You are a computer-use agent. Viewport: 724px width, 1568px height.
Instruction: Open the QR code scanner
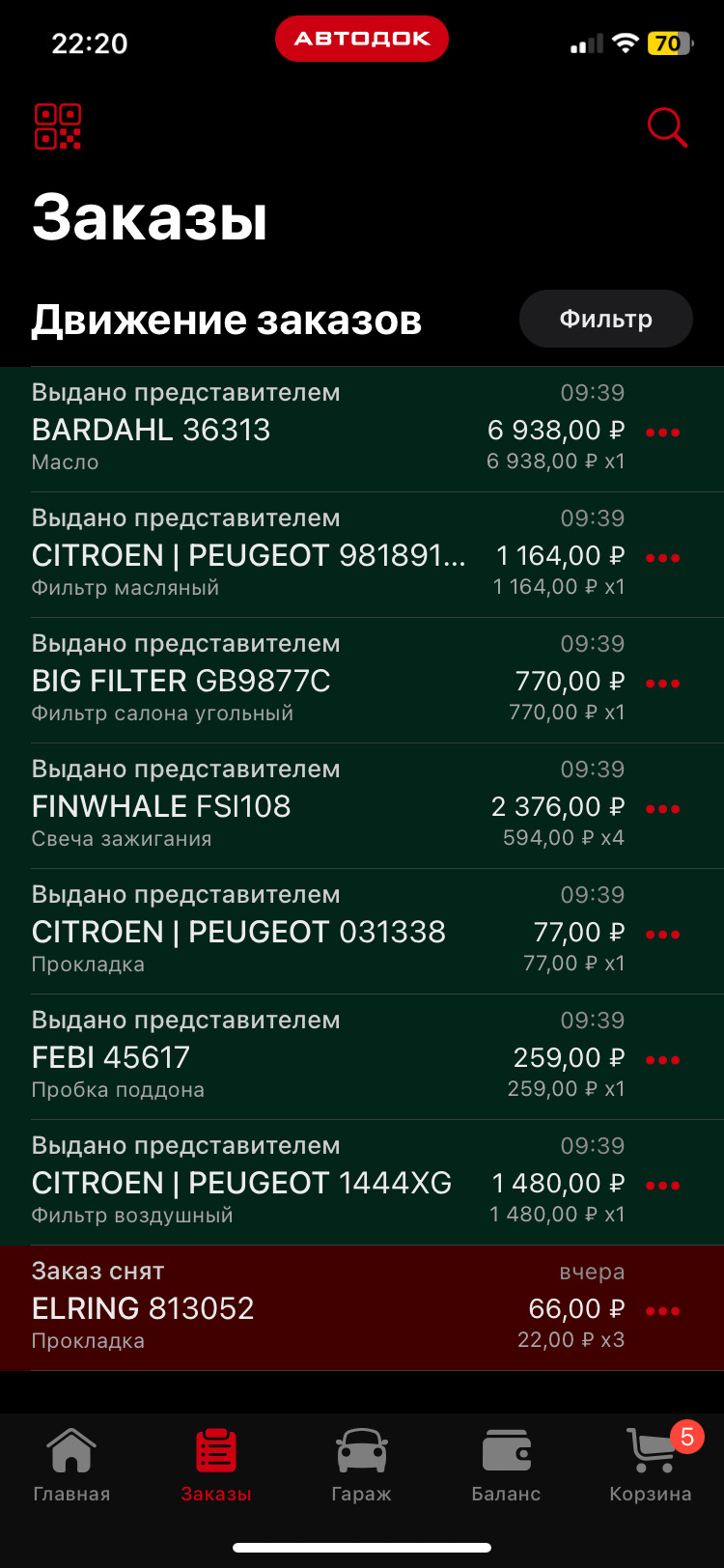(x=58, y=126)
